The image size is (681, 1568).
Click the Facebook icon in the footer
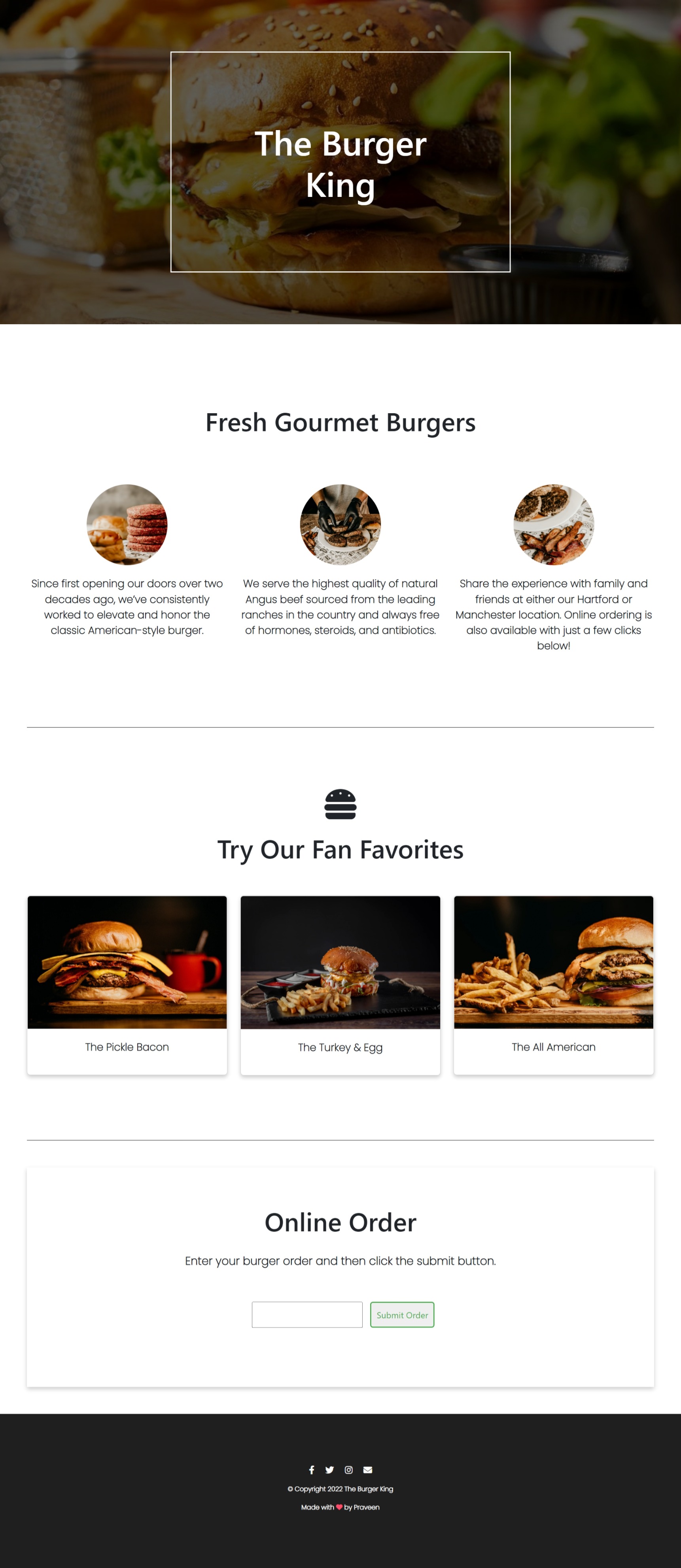(x=311, y=1470)
